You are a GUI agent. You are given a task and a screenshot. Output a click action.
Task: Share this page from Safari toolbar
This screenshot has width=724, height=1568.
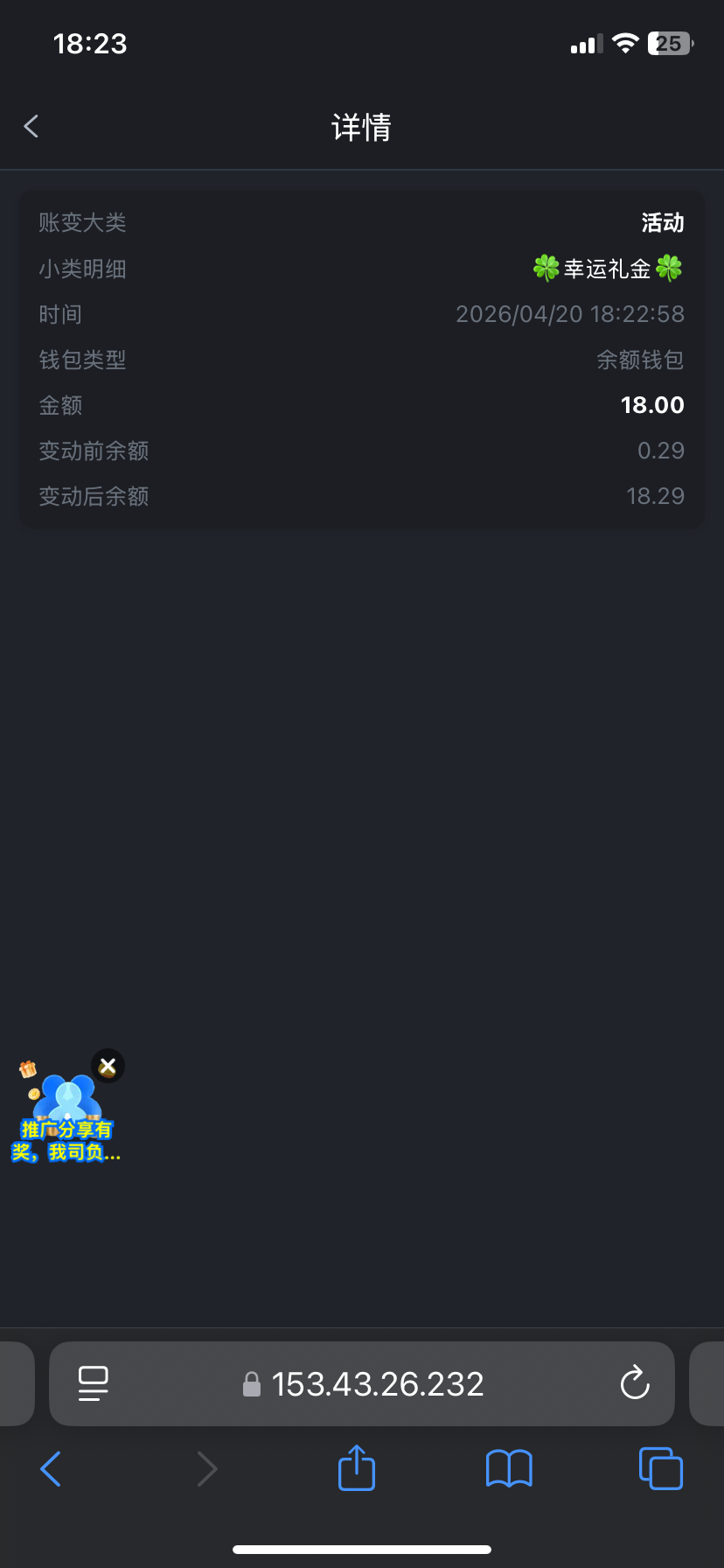coord(356,1467)
